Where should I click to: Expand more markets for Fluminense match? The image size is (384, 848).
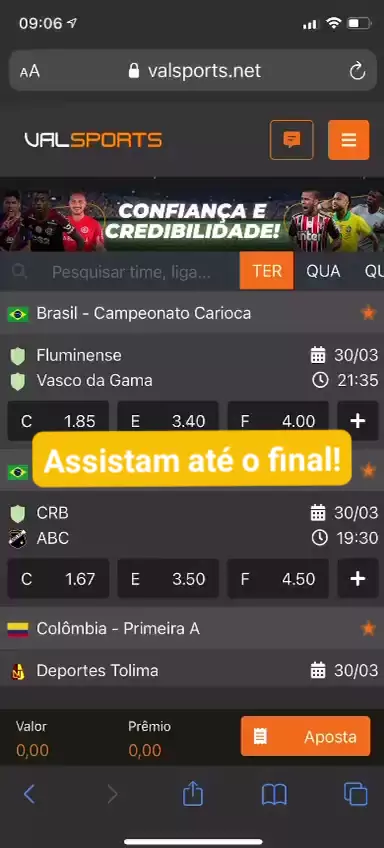(358, 421)
